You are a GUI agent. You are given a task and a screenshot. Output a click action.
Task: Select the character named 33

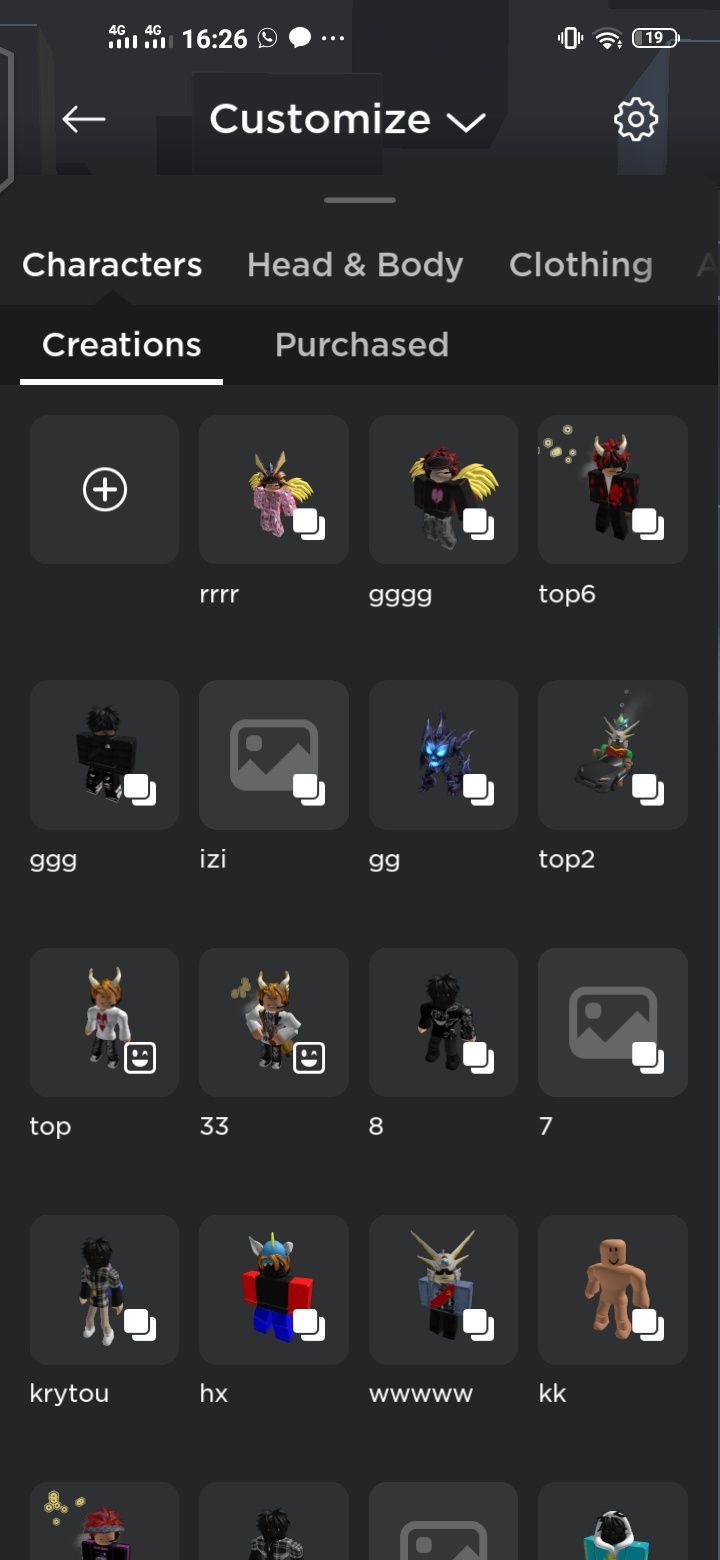point(274,1022)
